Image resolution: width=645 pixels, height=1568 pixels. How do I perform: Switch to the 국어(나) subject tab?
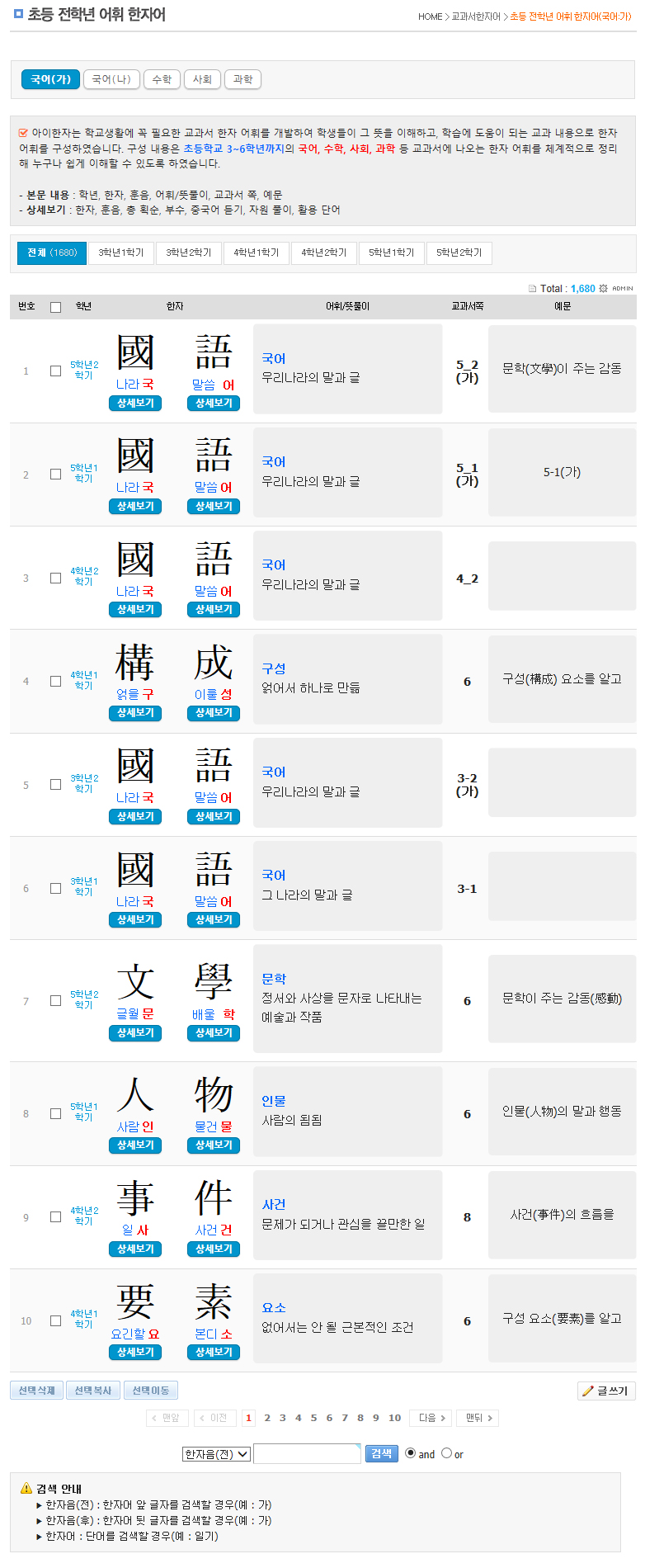click(111, 79)
